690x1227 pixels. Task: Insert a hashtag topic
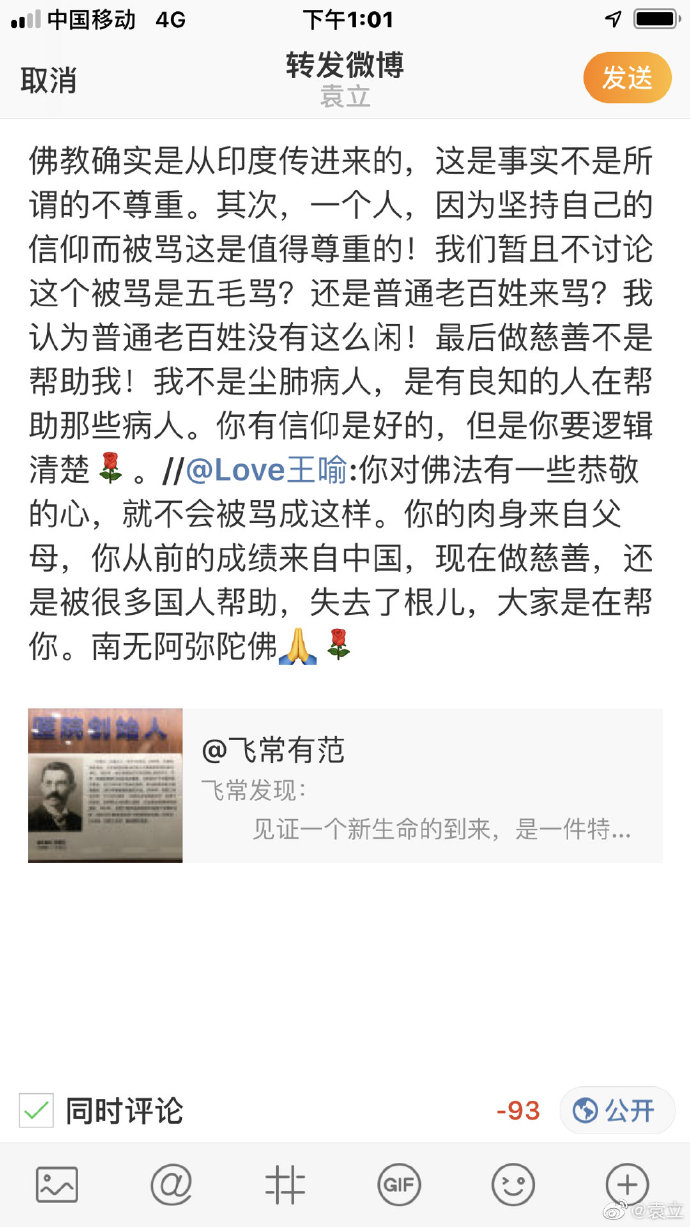(285, 1185)
